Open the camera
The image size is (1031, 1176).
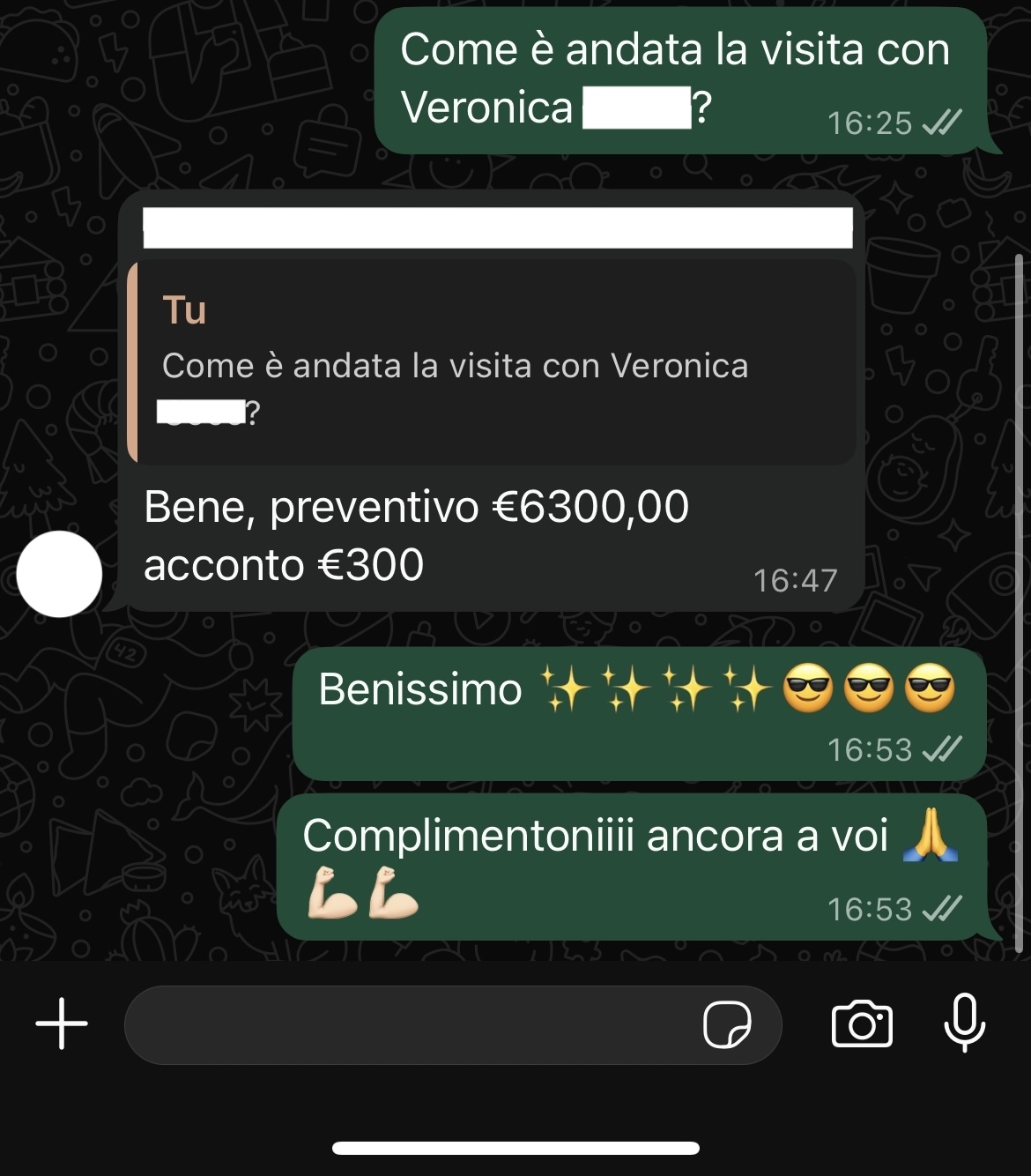[x=862, y=1024]
